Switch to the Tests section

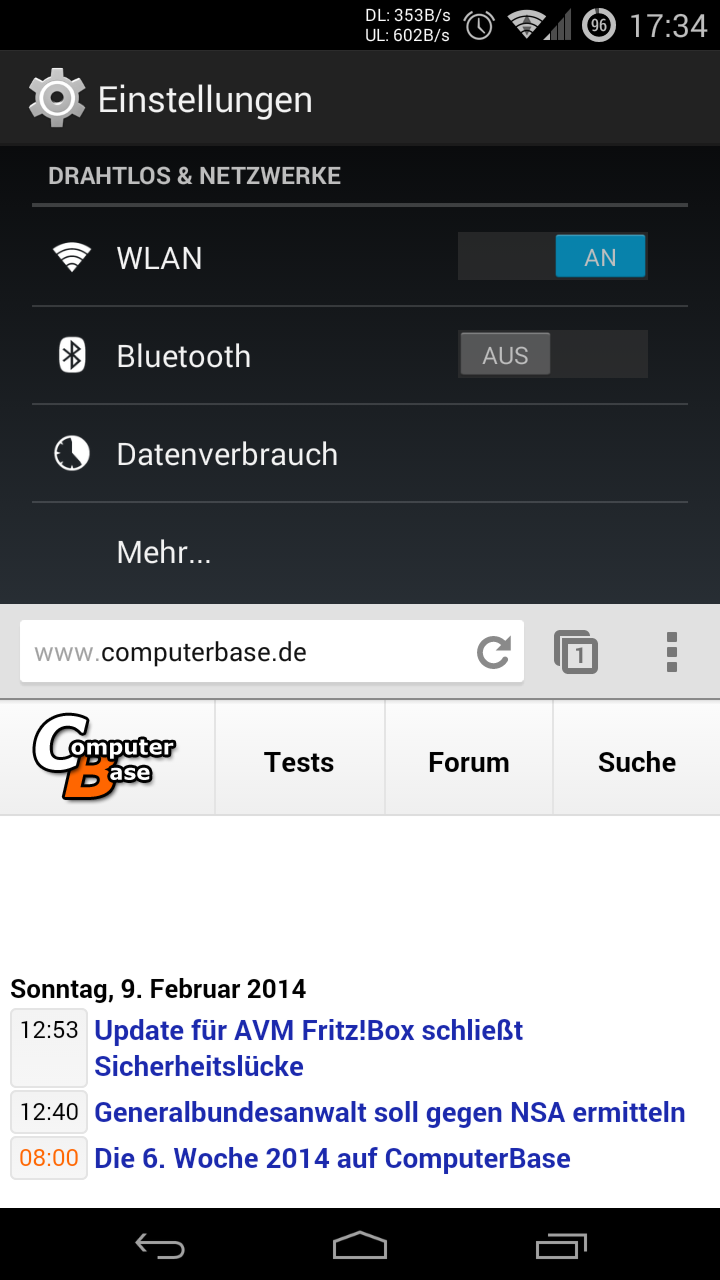tap(299, 762)
